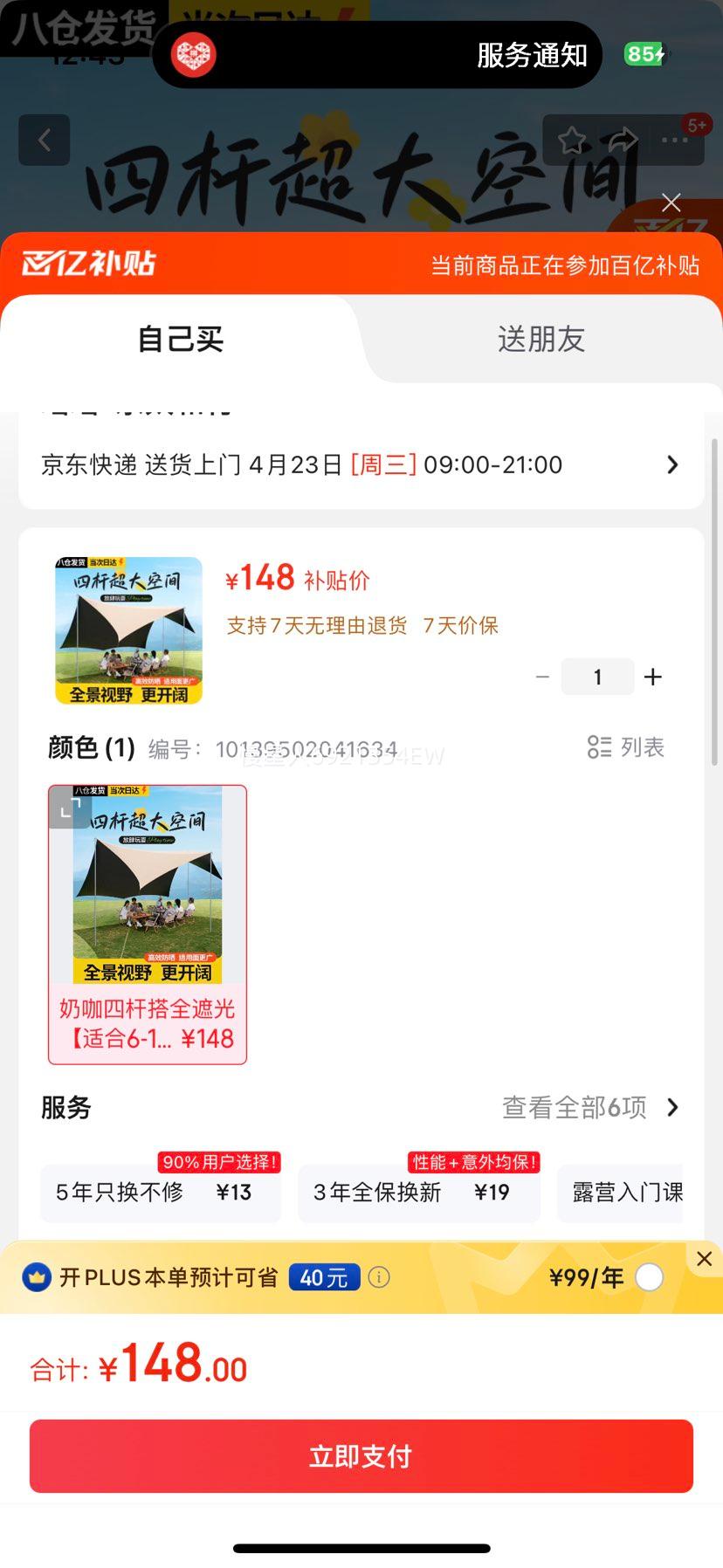View all 6 services with 查看全部6项
The height and width of the screenshot is (1568, 723).
[x=575, y=1107]
